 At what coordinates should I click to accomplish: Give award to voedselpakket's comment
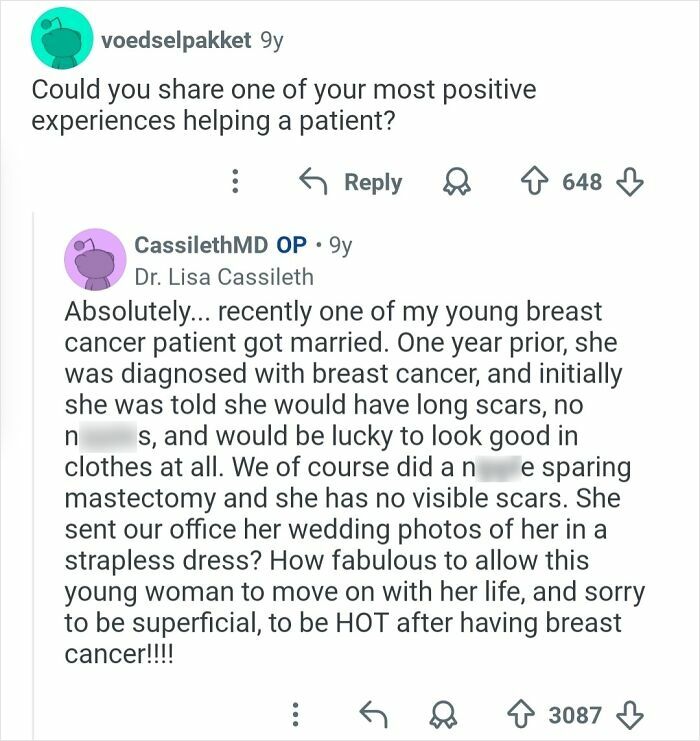tap(459, 182)
